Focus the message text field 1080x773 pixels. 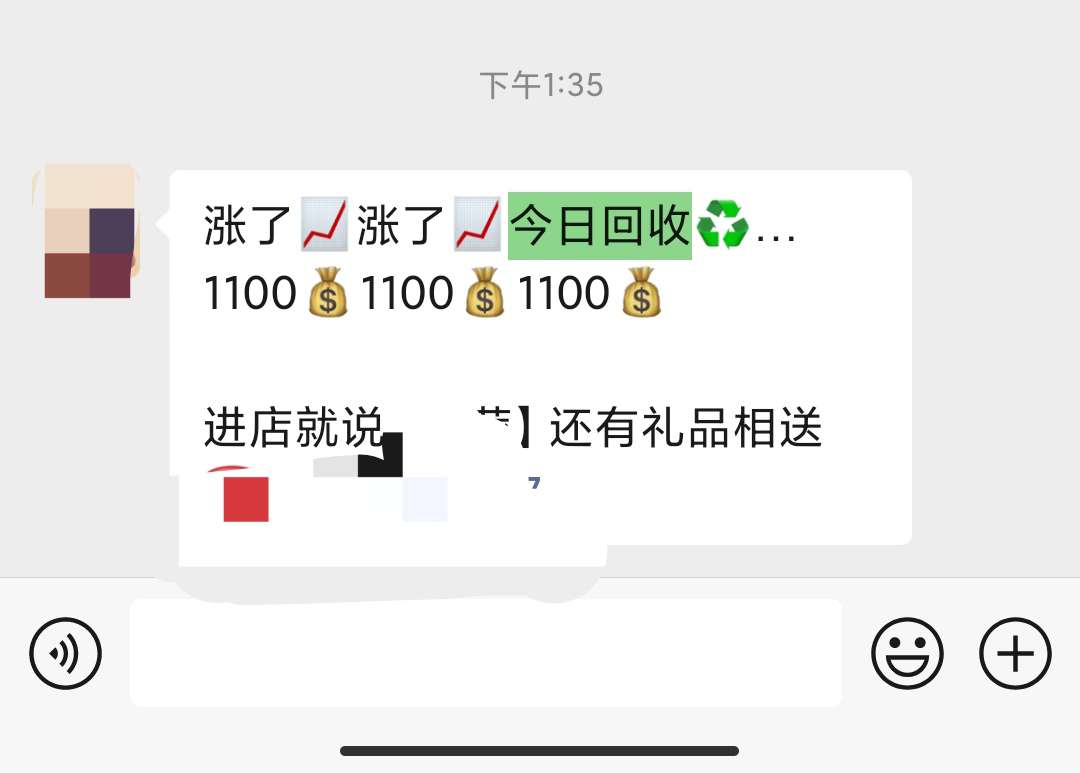coord(485,652)
